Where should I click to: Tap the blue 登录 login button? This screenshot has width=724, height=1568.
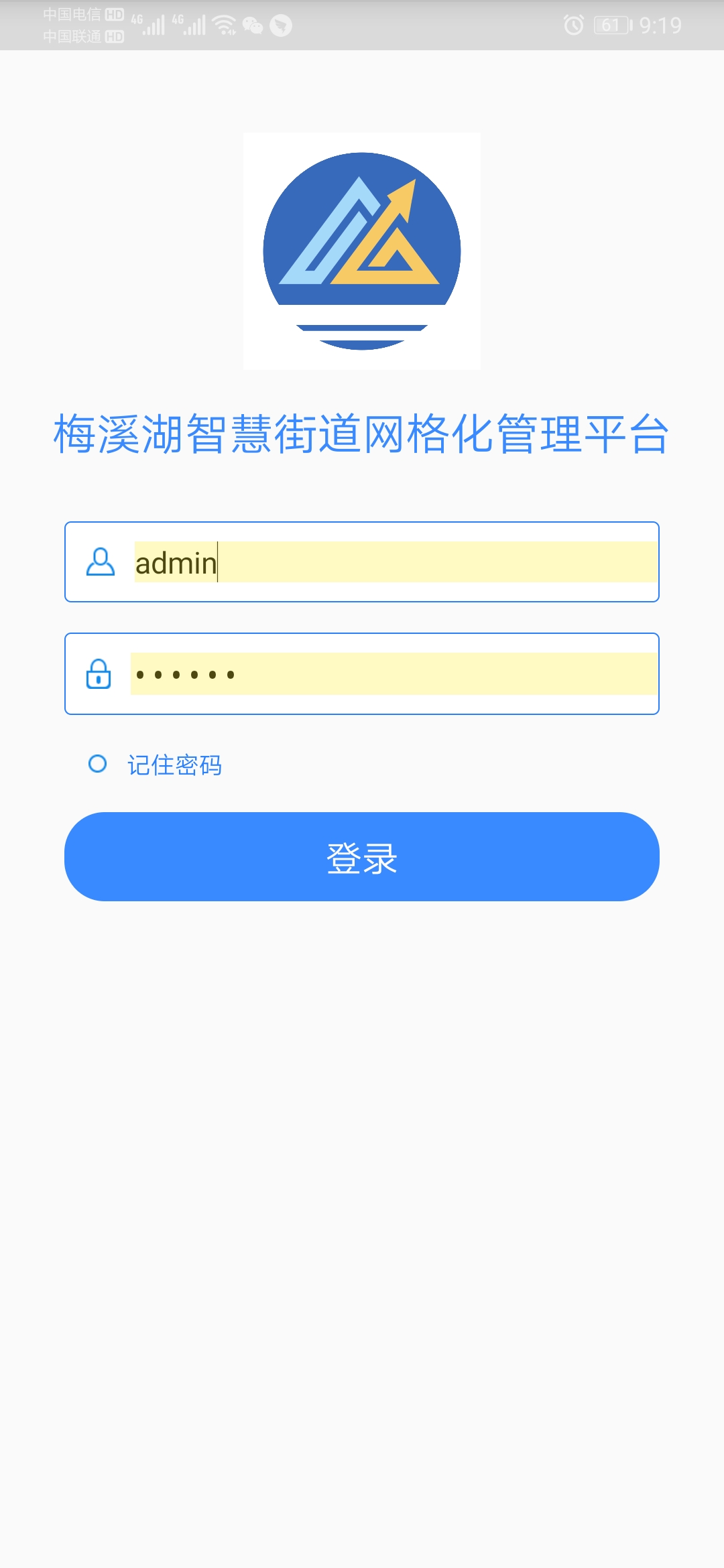coord(362,856)
